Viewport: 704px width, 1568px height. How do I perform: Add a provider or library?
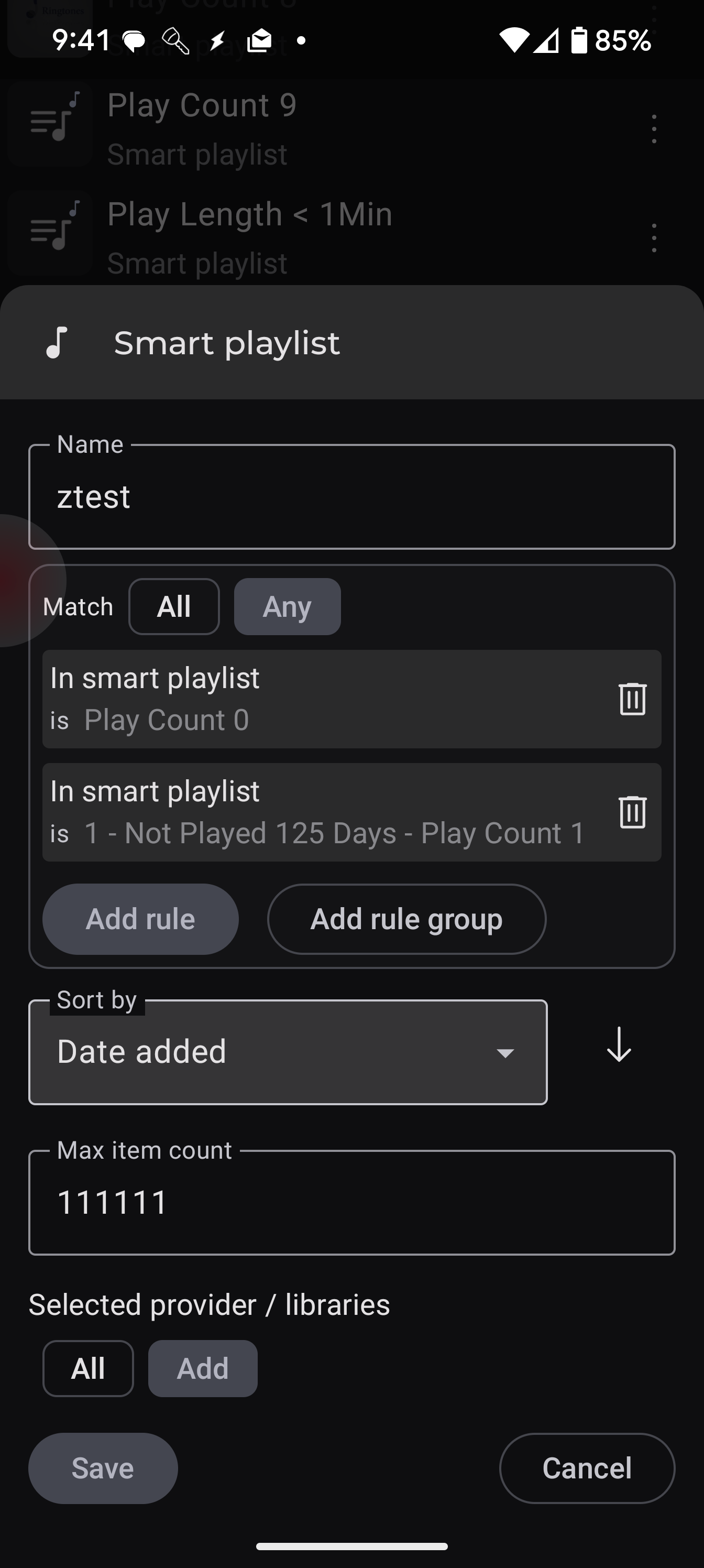coord(203,1368)
